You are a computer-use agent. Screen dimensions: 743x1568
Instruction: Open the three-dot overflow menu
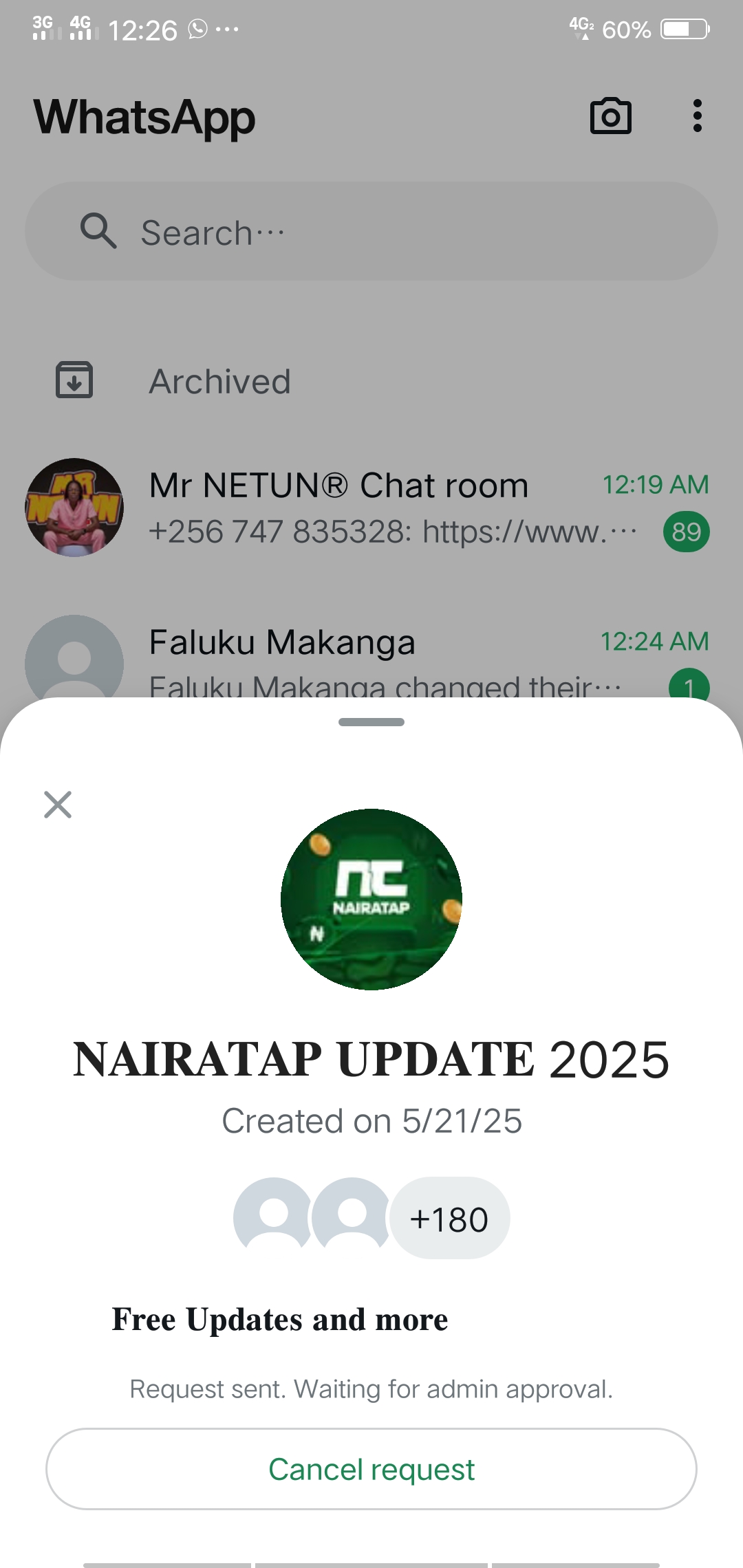[x=697, y=116]
